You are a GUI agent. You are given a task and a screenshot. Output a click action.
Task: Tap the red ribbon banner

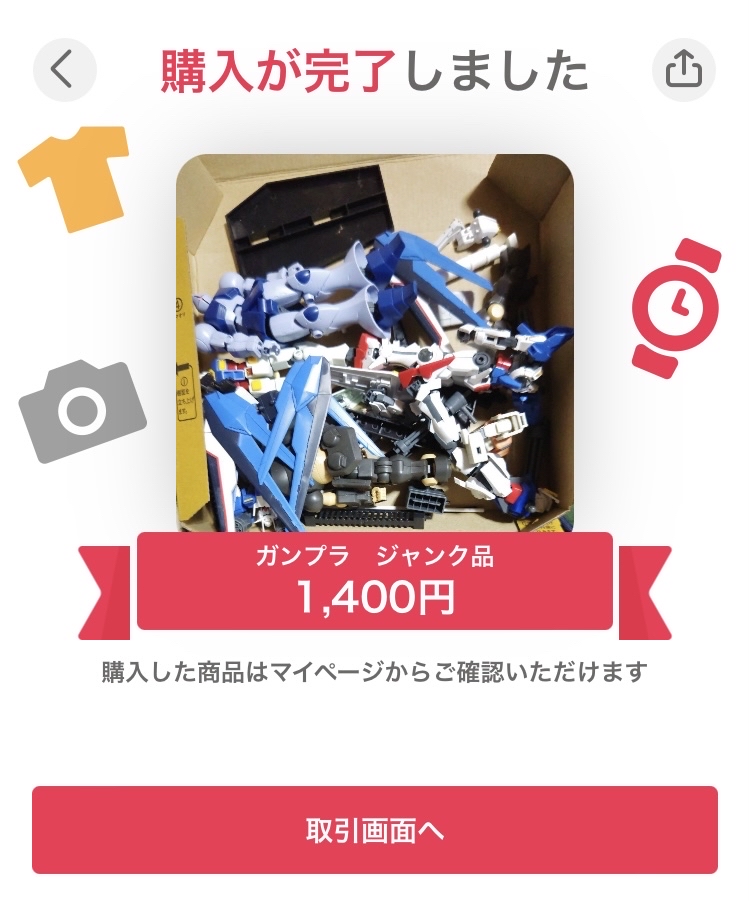pos(375,585)
